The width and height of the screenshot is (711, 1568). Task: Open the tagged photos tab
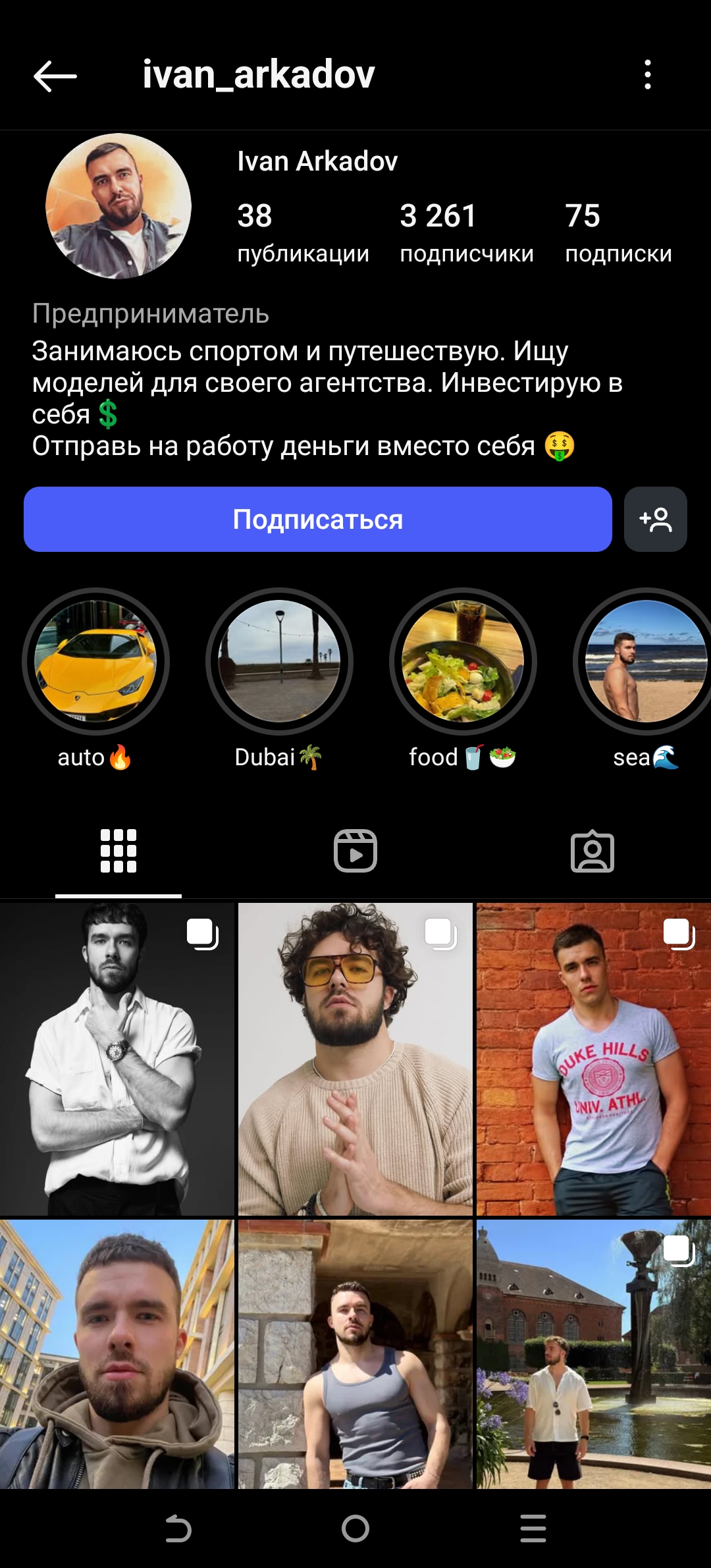pos(592,851)
